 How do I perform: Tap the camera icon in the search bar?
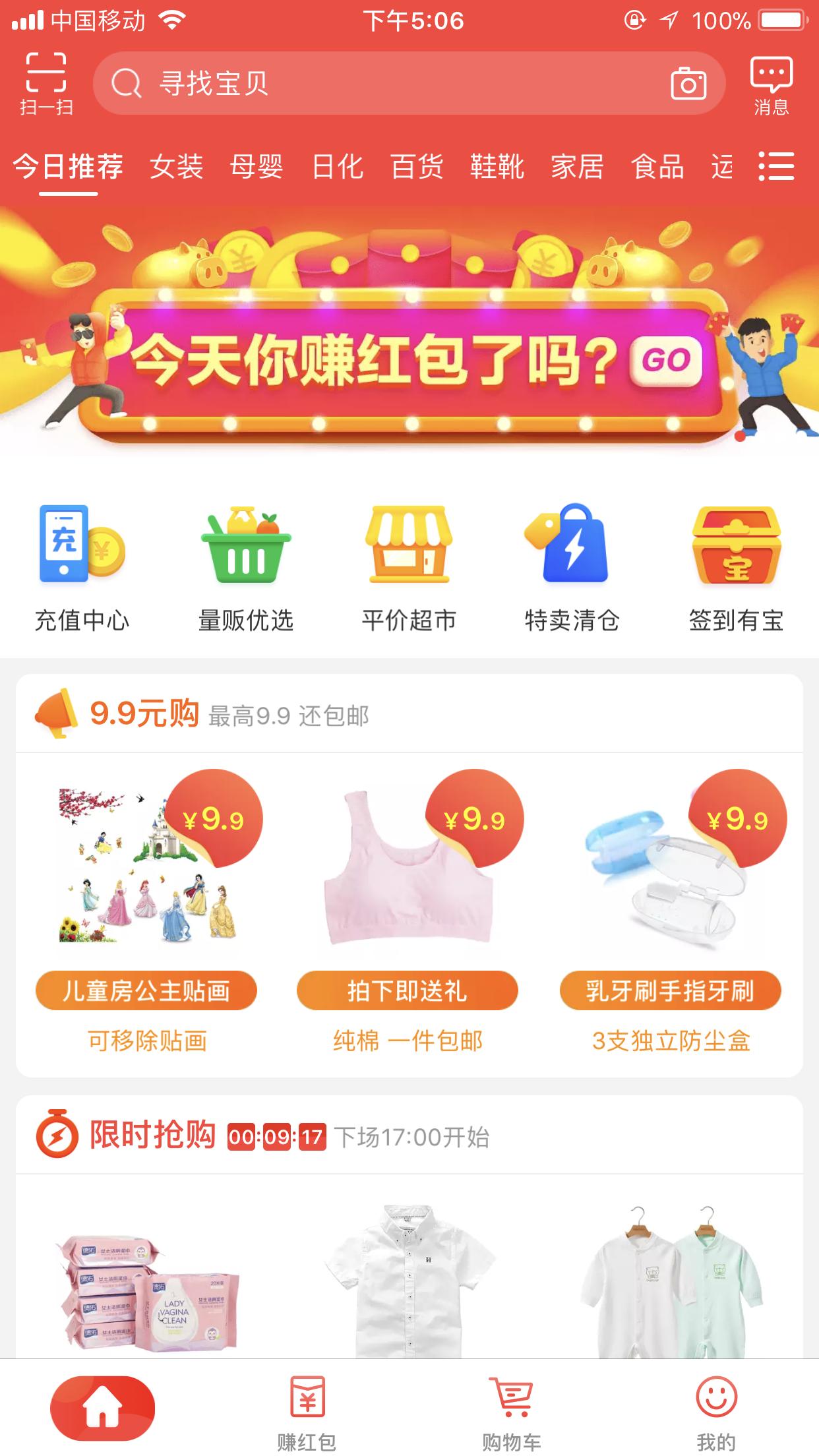point(688,84)
